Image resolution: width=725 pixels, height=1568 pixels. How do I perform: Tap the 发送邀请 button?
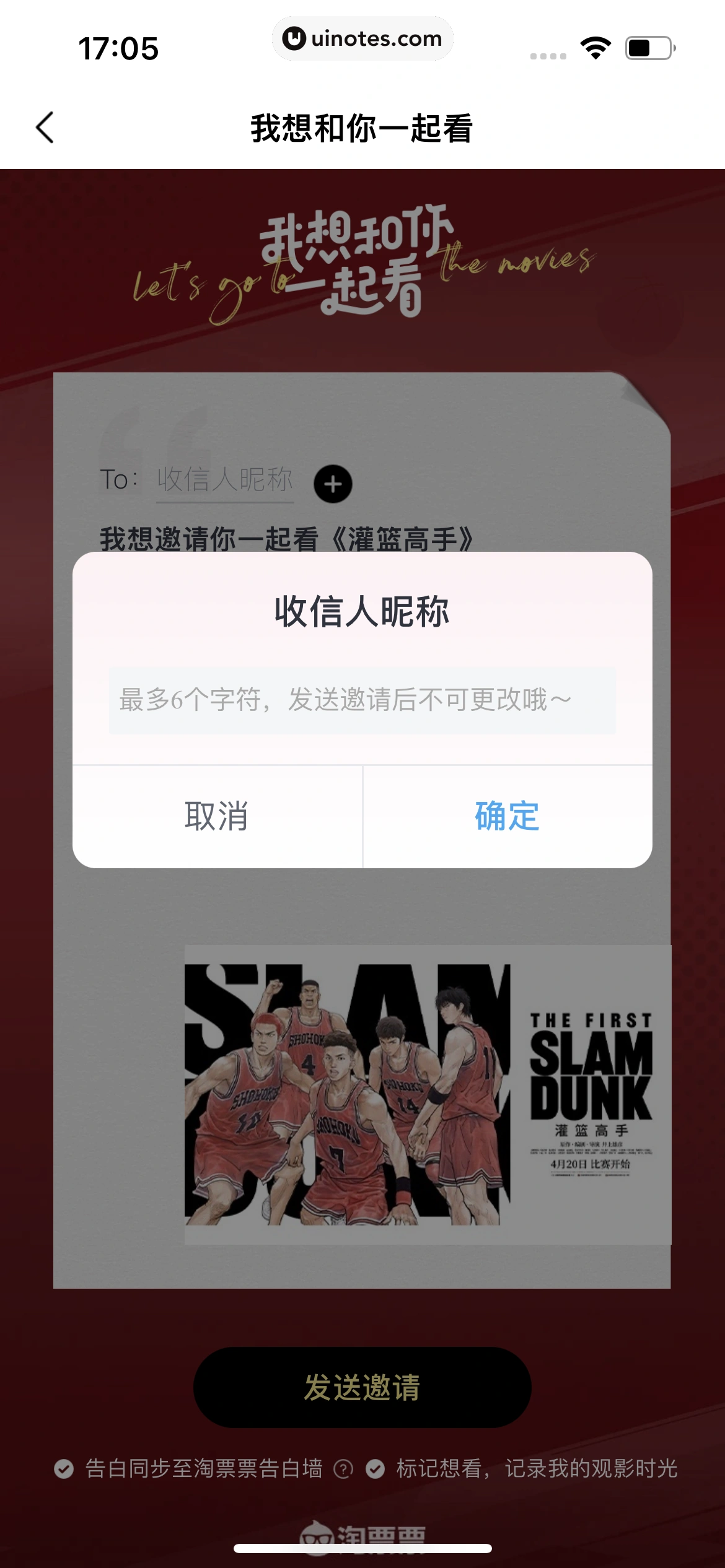click(362, 1387)
